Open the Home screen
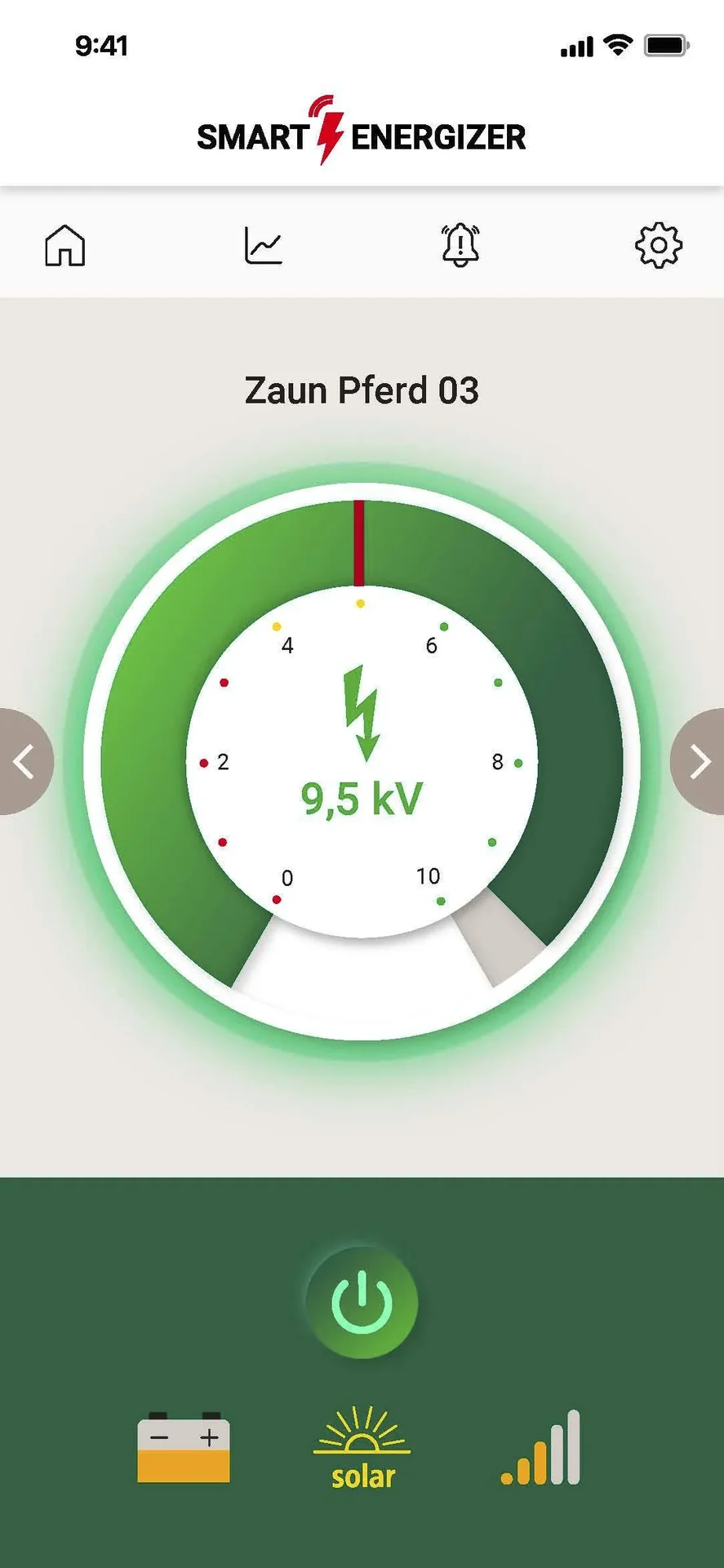Viewport: 724px width, 1568px height. (x=65, y=245)
